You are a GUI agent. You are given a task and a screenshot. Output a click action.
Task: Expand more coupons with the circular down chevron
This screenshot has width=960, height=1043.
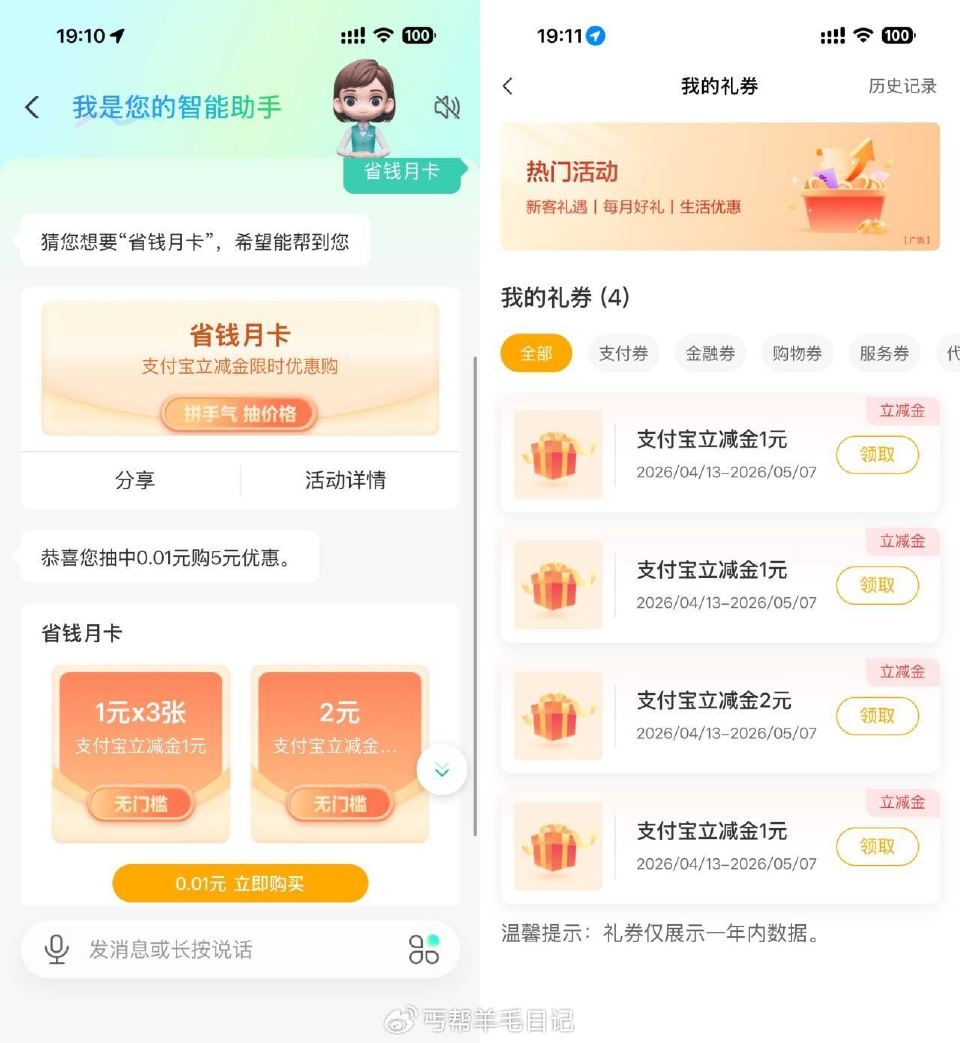(441, 770)
